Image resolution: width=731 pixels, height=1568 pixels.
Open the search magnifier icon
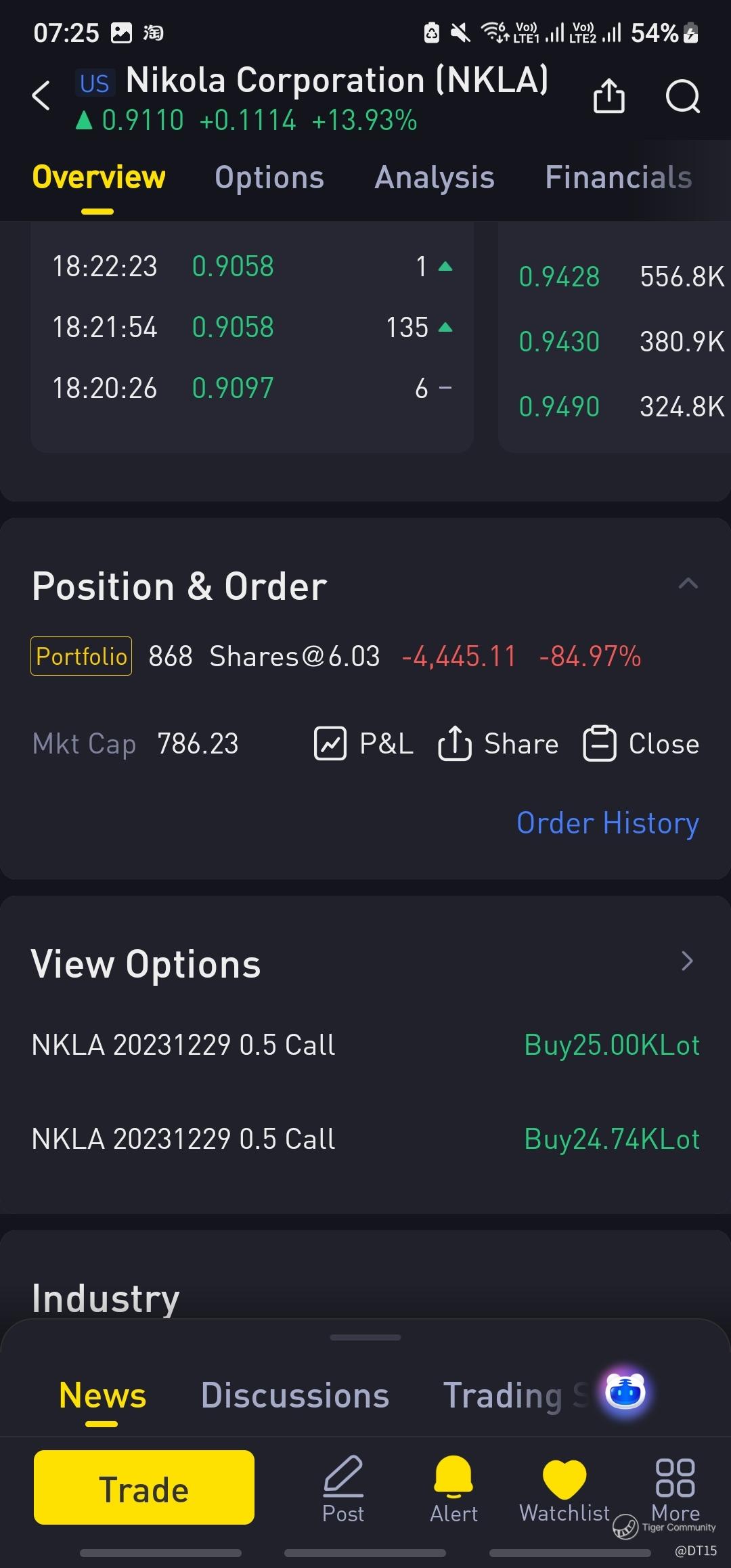[683, 96]
